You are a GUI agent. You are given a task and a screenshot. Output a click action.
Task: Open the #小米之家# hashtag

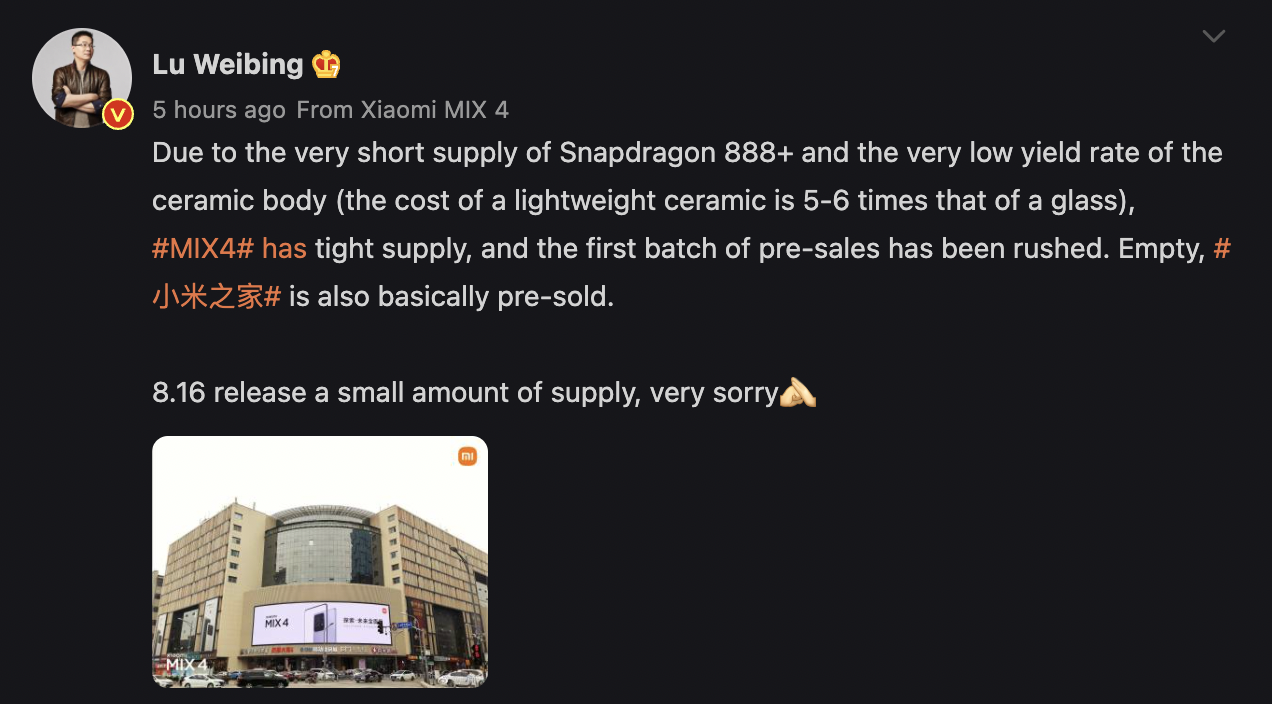pos(216,297)
